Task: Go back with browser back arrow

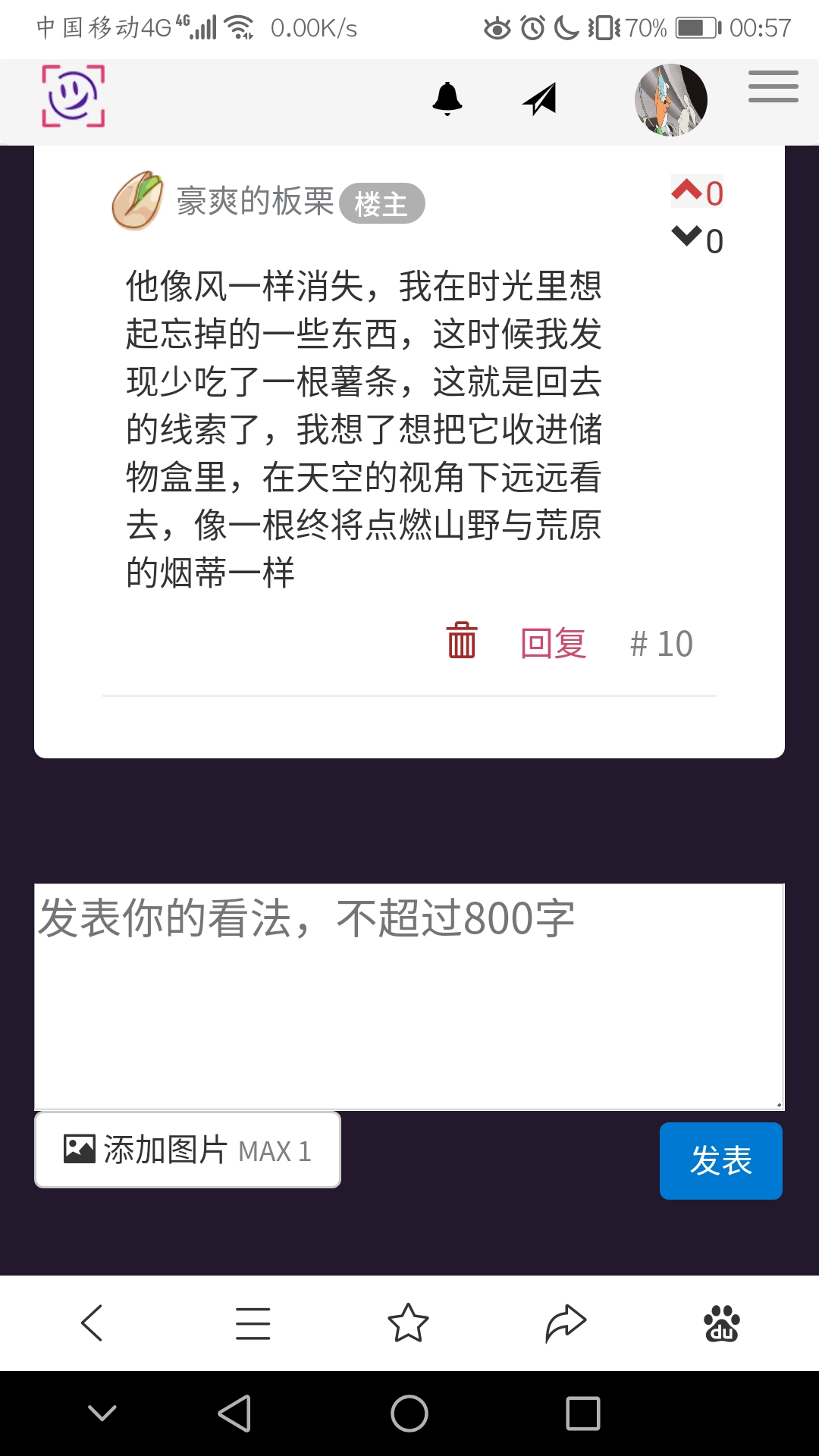Action: click(92, 1323)
